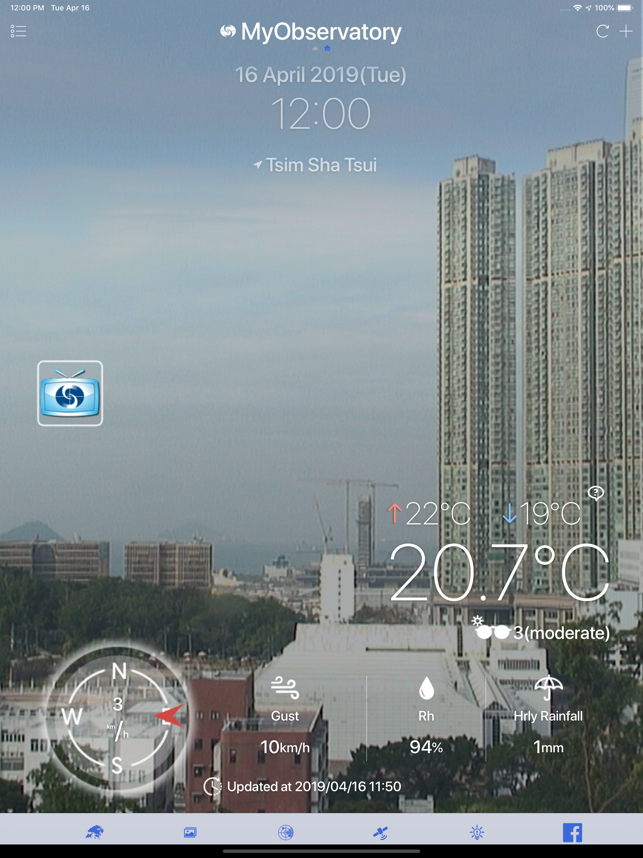Screen dimensions: 643x858
Task: Open the weather TV video widget
Action: tap(70, 393)
